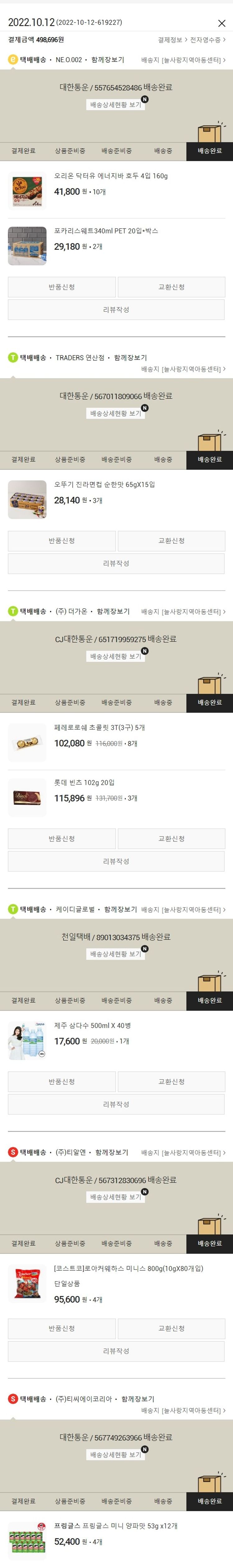Viewport: 233px width, 1568px height.
Task: Request return for the 케이디글로벌 order
Action: click(x=62, y=1082)
